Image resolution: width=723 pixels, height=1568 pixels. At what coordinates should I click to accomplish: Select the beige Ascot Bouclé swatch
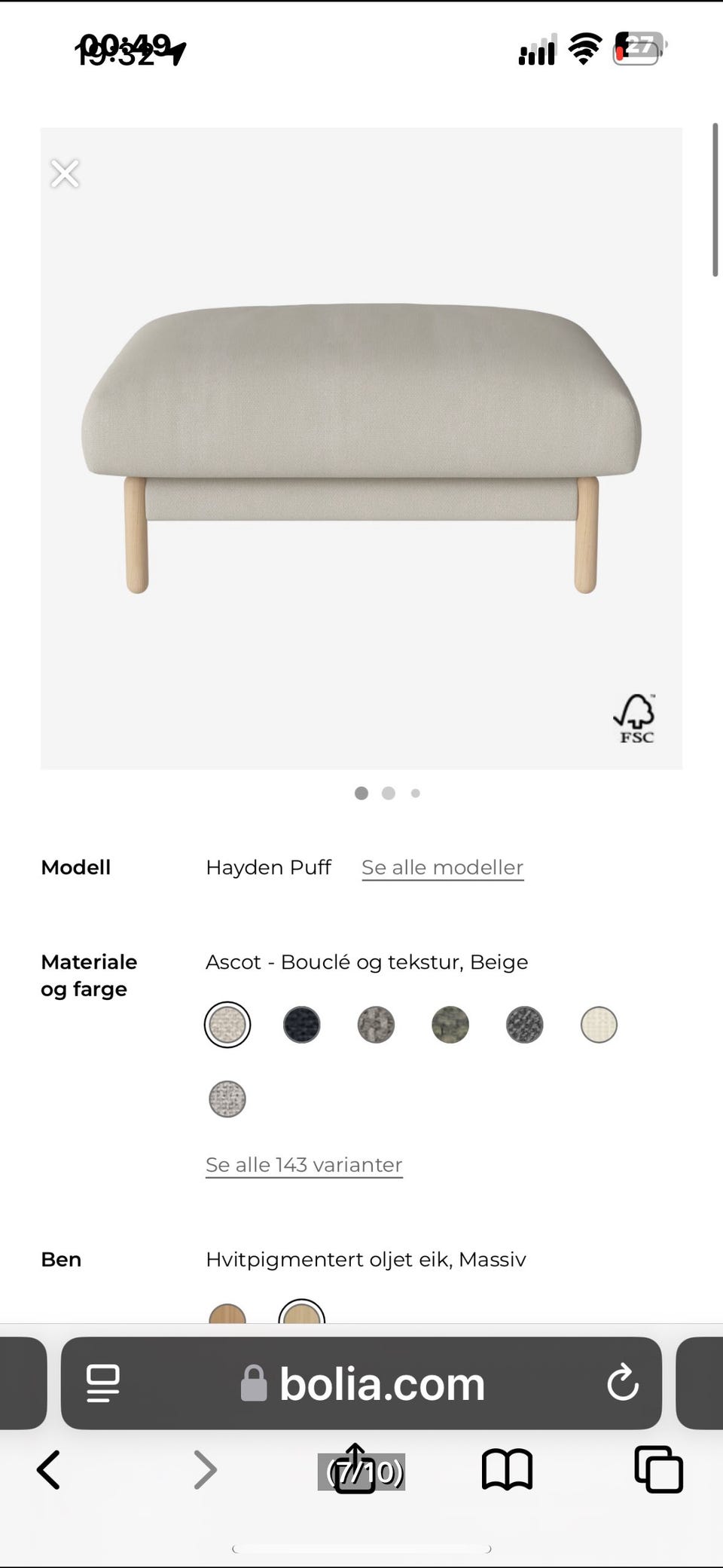coord(227,1025)
